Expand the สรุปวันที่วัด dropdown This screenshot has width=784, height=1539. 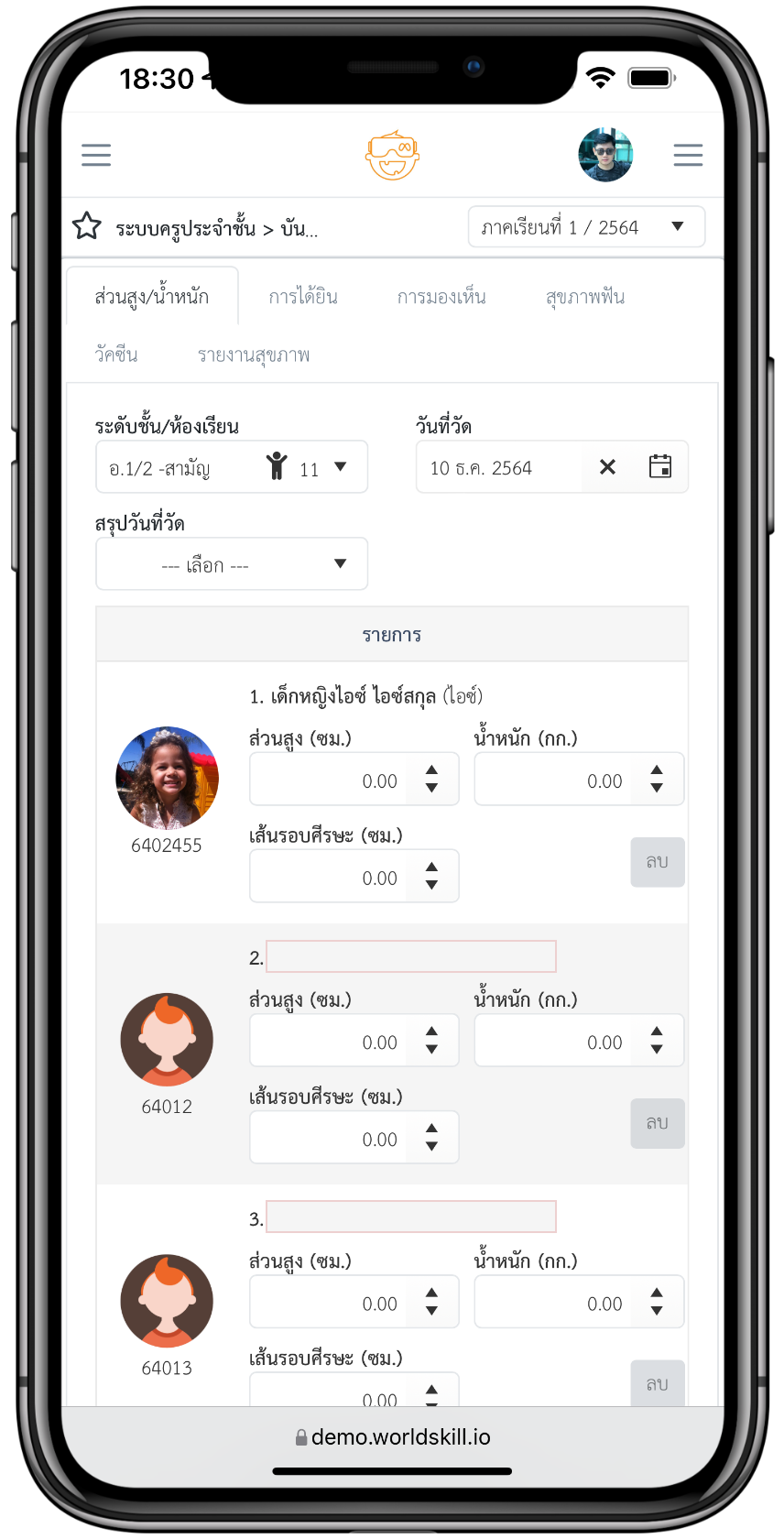click(232, 564)
